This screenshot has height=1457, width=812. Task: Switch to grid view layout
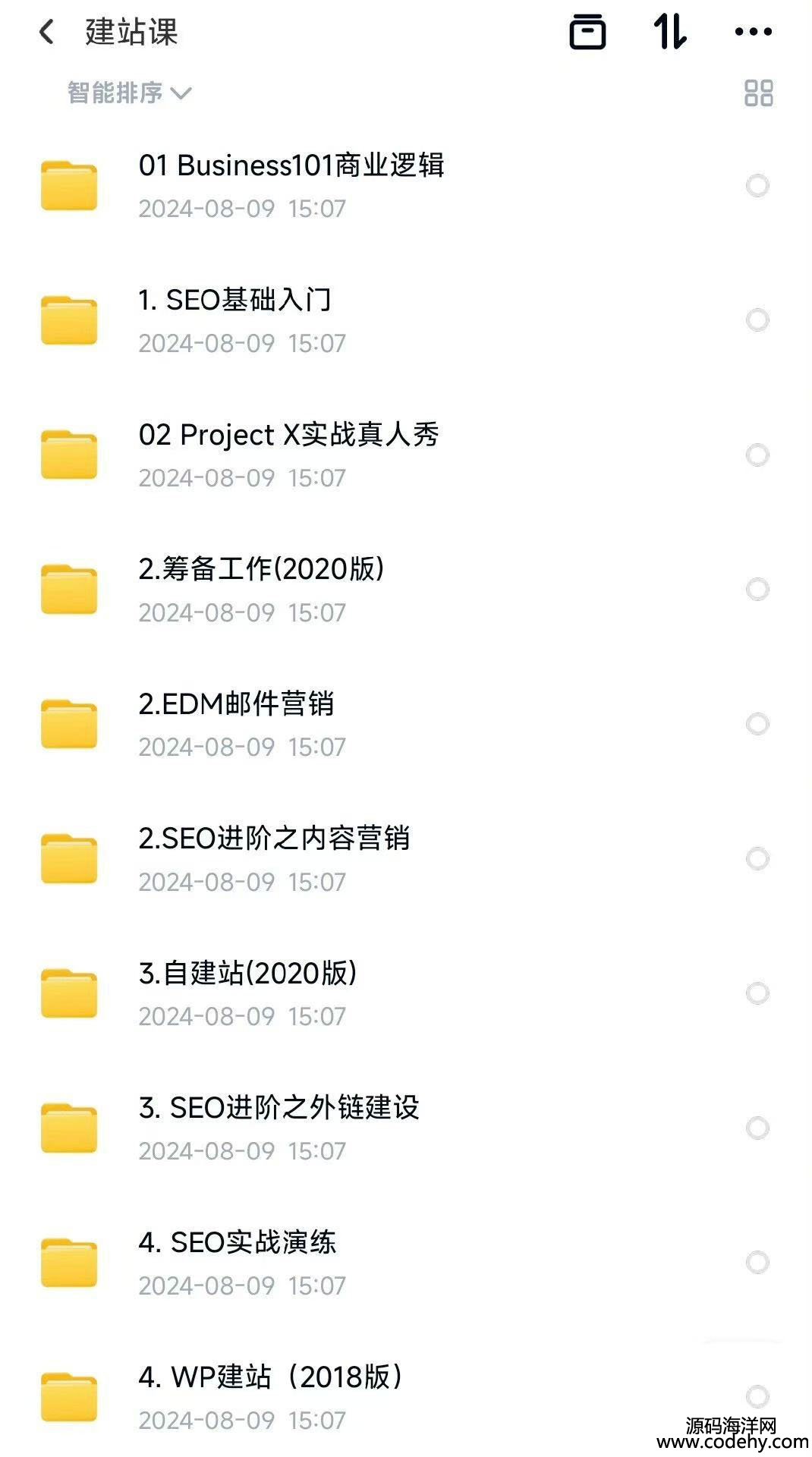[758, 93]
